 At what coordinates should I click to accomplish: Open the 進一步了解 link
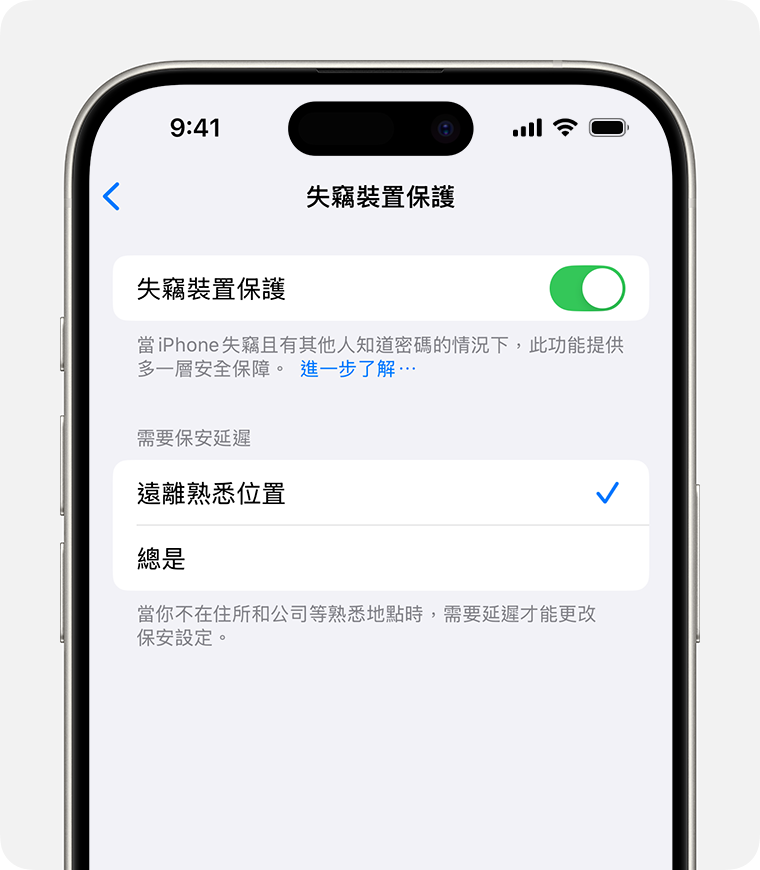click(x=357, y=369)
